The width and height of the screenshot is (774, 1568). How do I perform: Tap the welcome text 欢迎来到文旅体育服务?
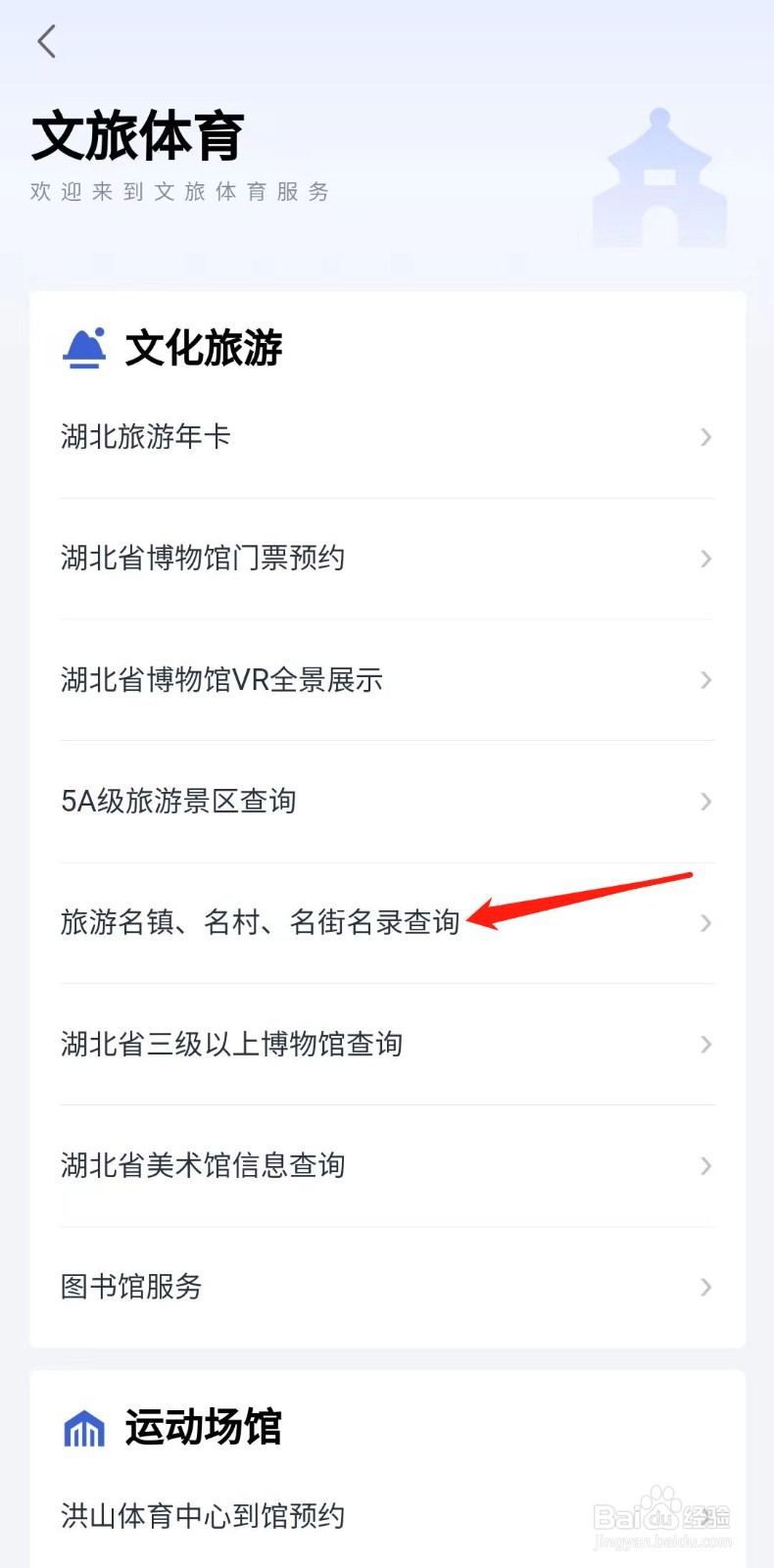click(x=178, y=191)
